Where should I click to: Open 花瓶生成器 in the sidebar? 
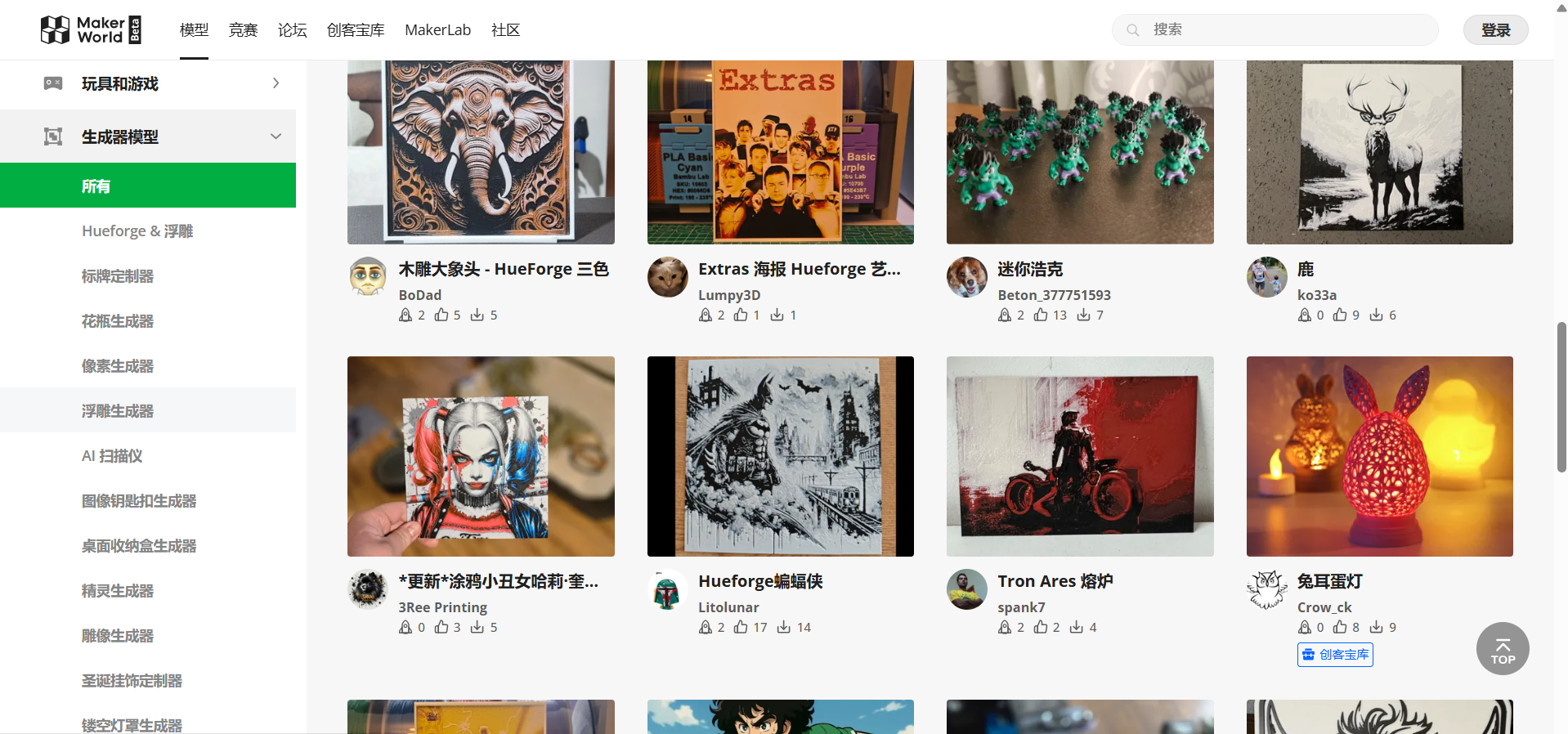118,321
